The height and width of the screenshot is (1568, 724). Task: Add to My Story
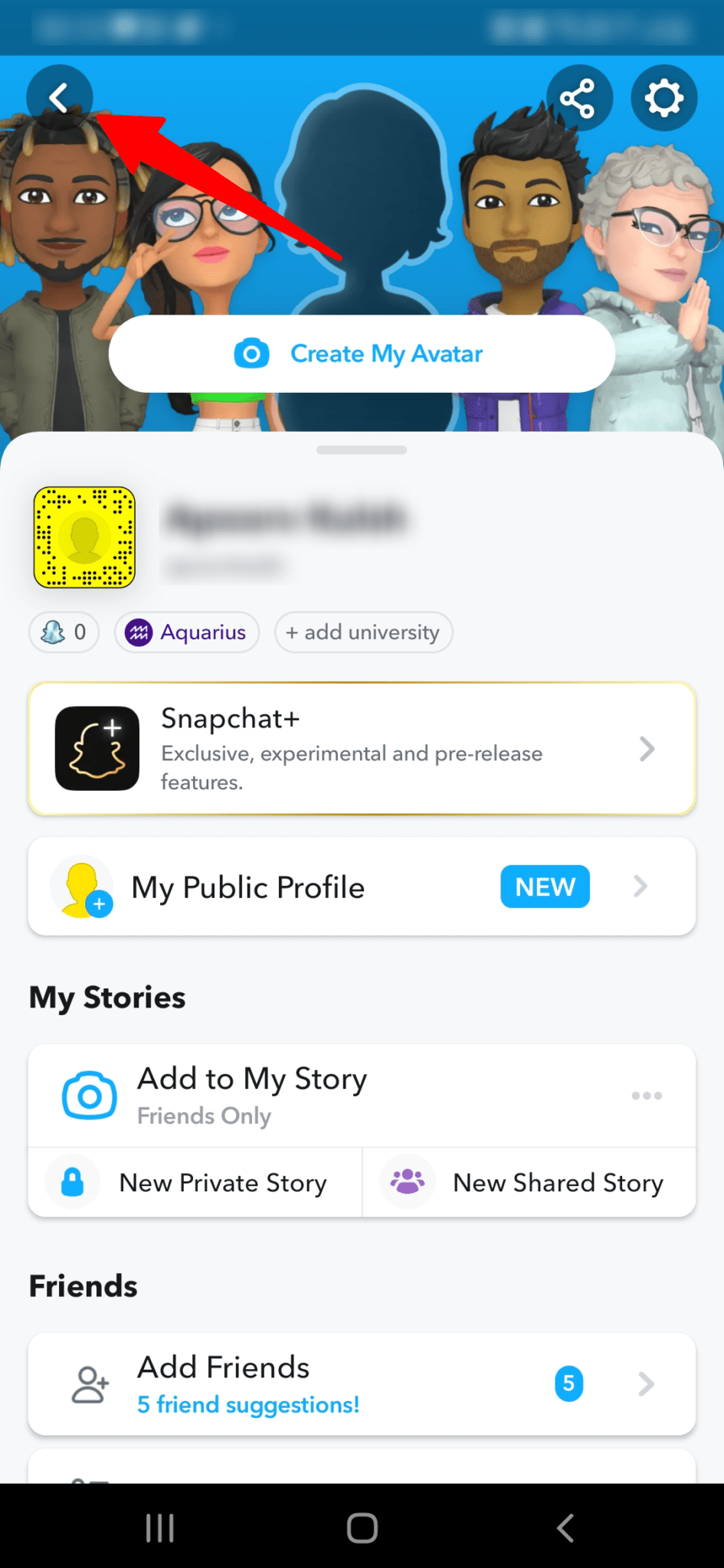tap(253, 1095)
